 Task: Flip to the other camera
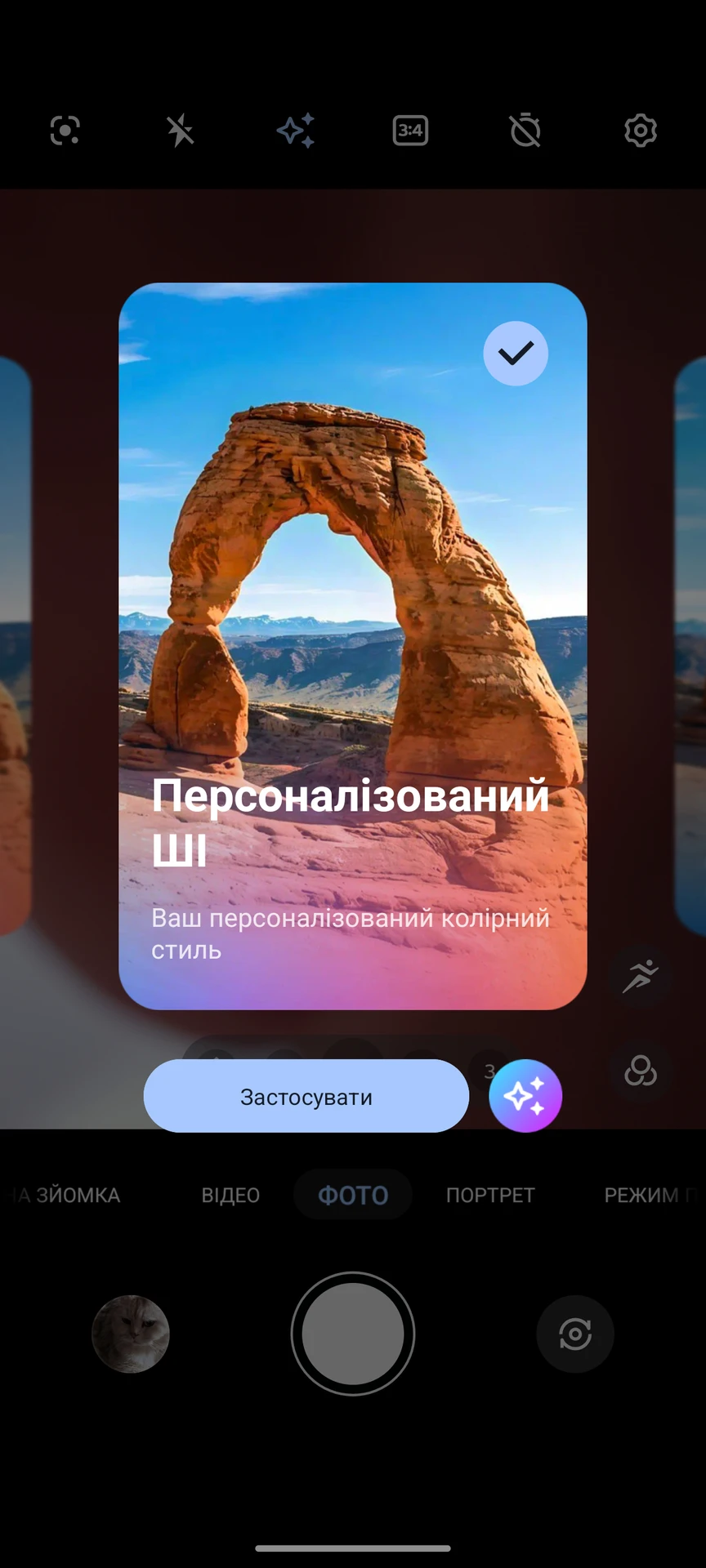[x=575, y=1334]
